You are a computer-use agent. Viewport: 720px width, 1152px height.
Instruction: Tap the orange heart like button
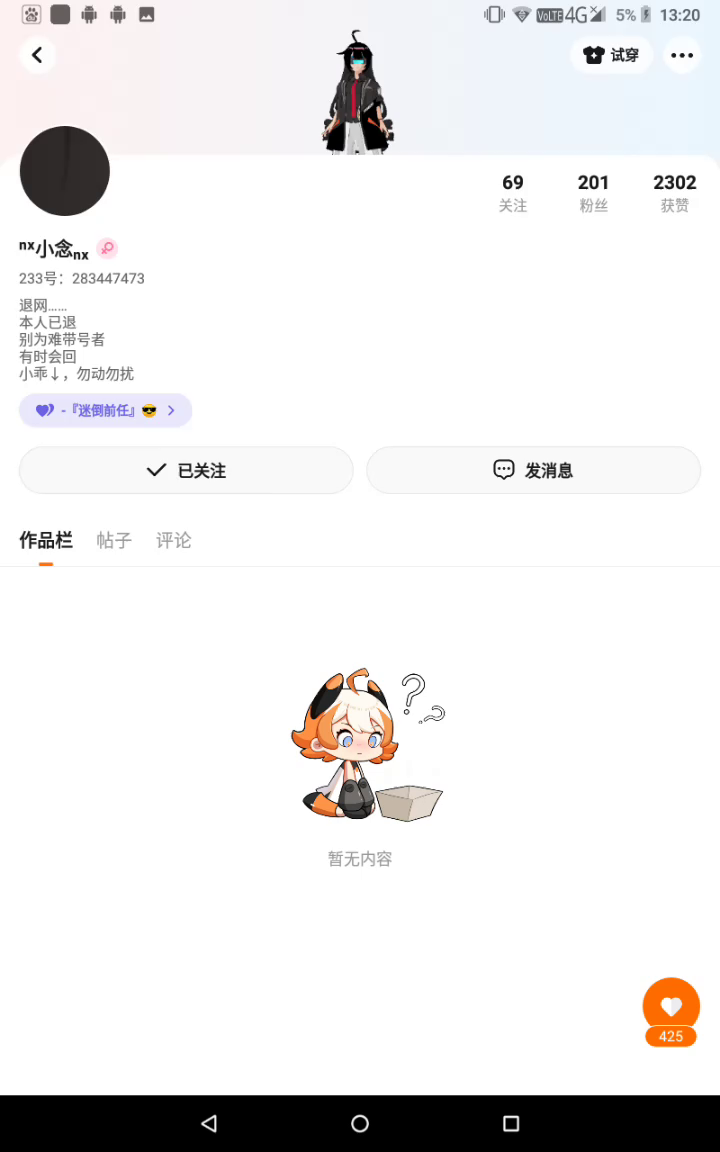tap(671, 1007)
